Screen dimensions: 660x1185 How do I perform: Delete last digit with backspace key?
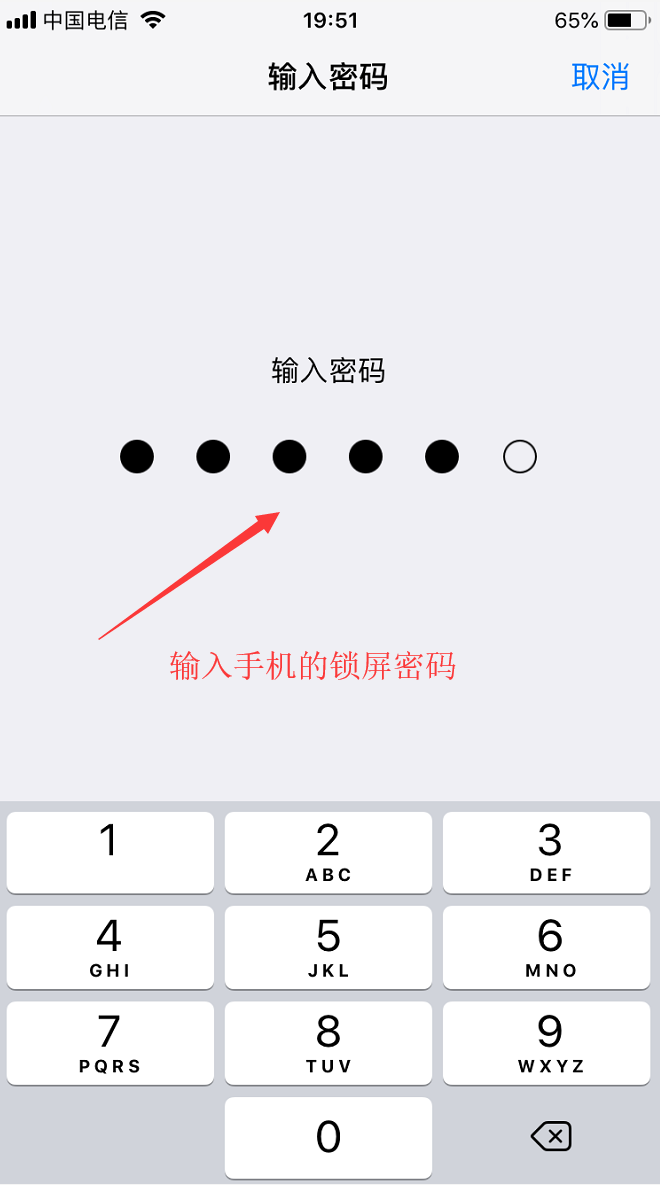[550, 1137]
